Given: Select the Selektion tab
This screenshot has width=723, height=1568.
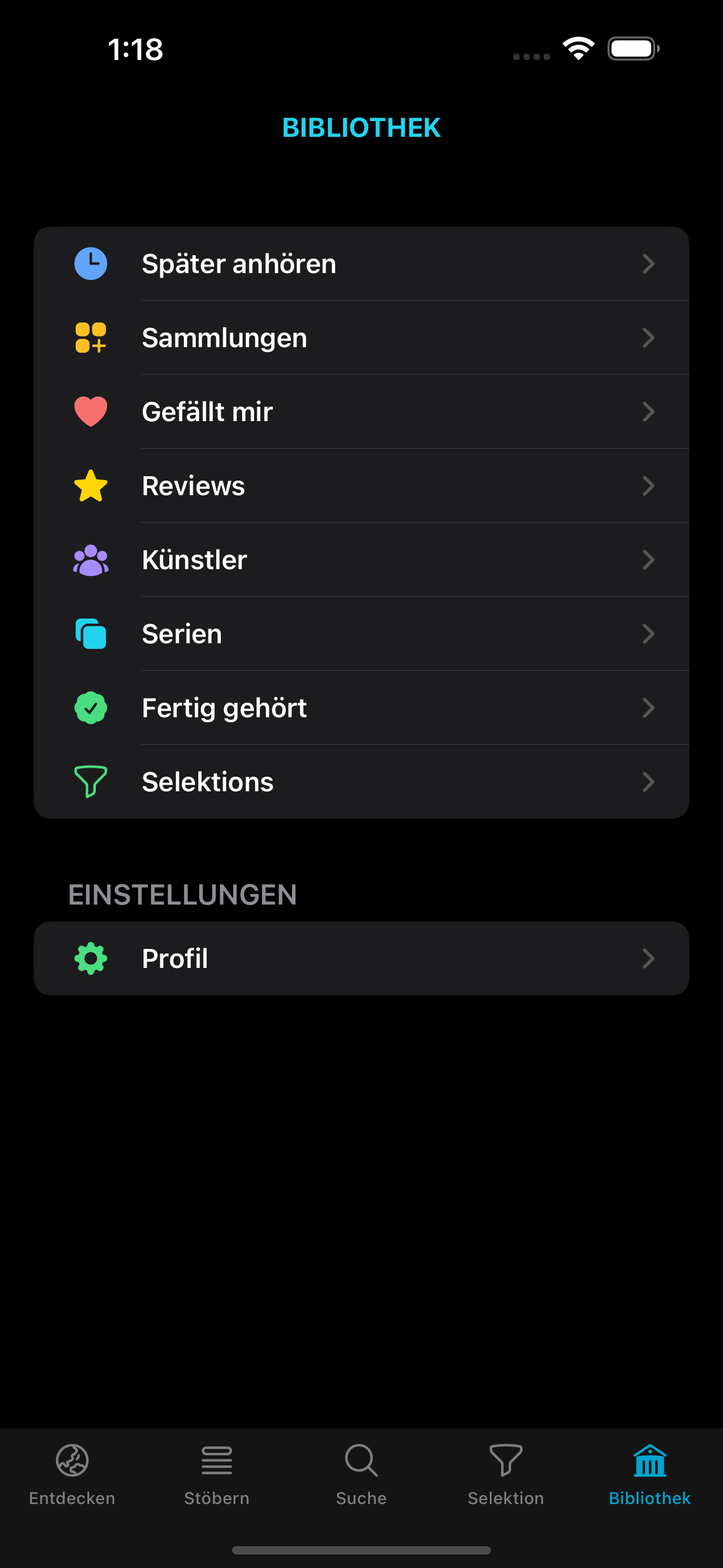Looking at the screenshot, I should (506, 1474).
